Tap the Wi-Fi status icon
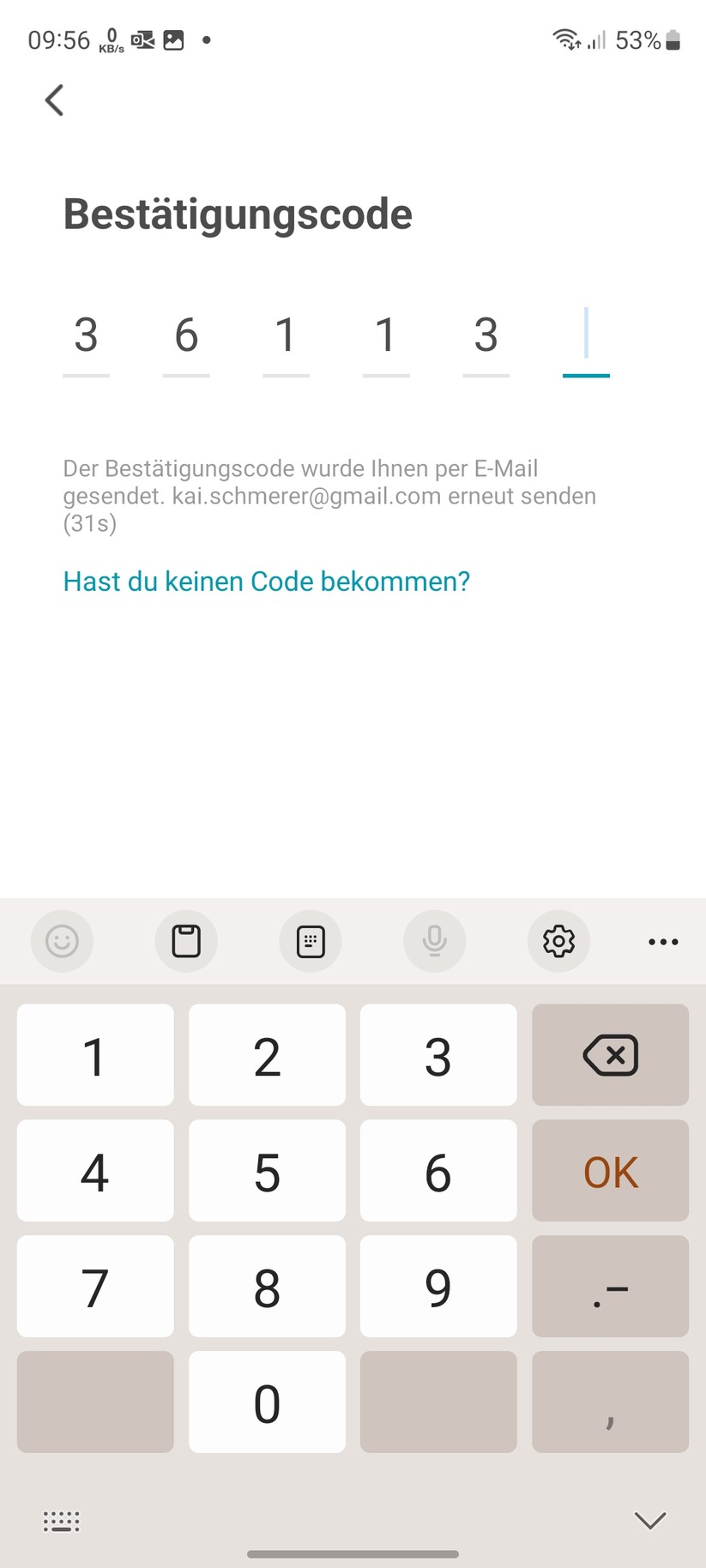This screenshot has height=1568, width=706. [x=565, y=39]
